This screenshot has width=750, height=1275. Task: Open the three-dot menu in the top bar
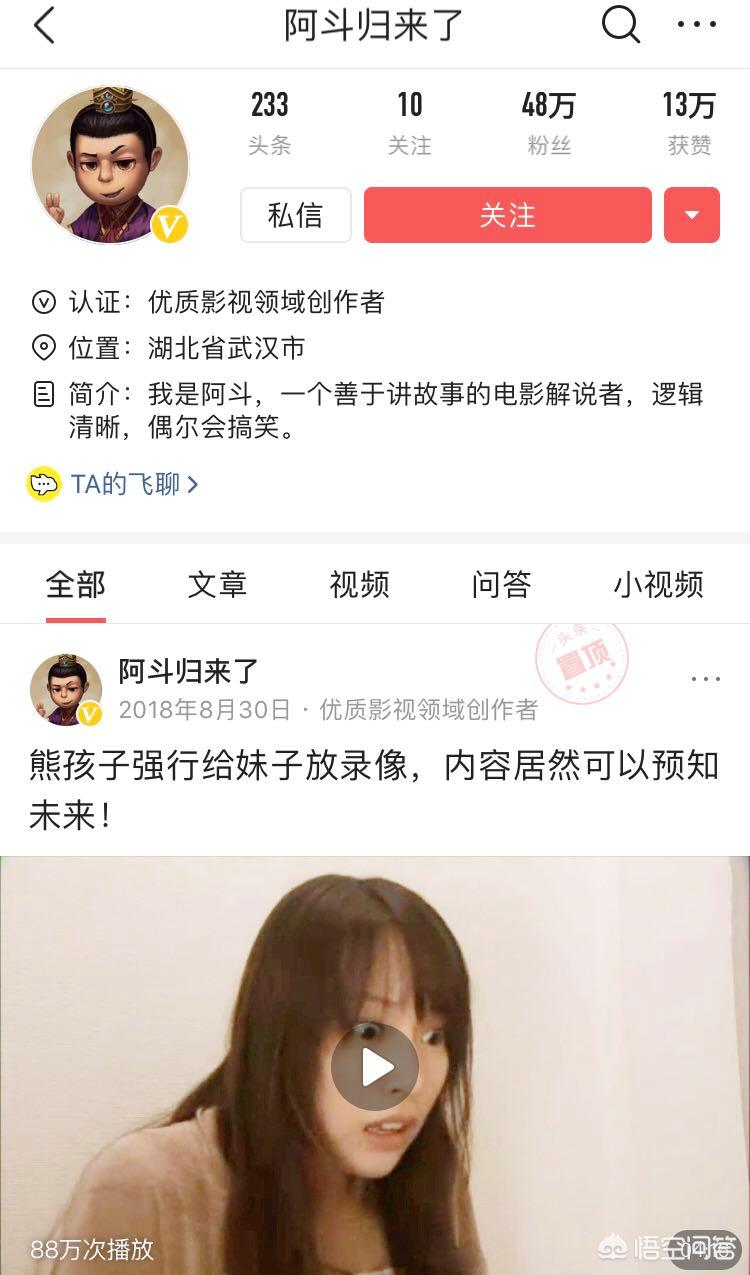click(x=697, y=25)
